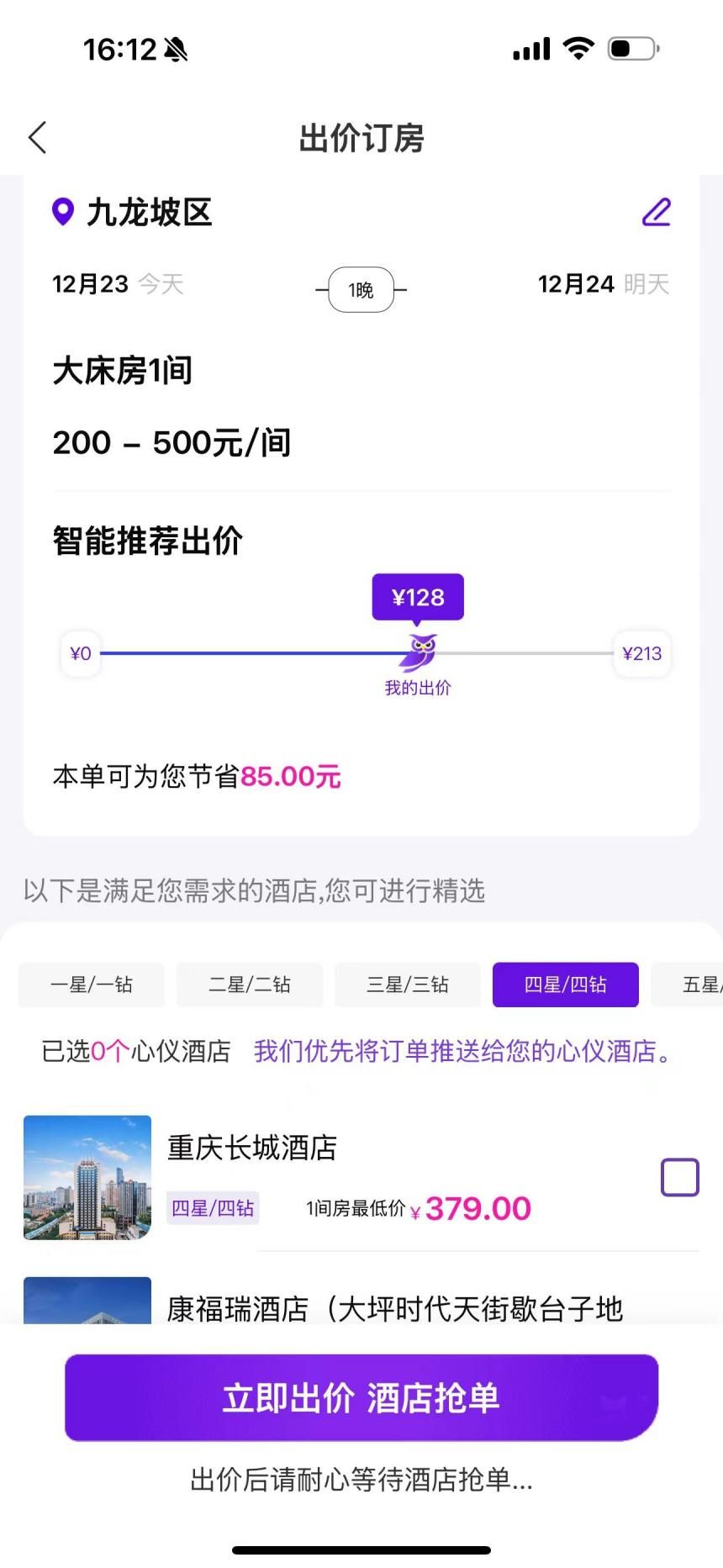The height and width of the screenshot is (1568, 723).
Task: Filter by 二星/二钻 hotels
Action: click(x=250, y=985)
